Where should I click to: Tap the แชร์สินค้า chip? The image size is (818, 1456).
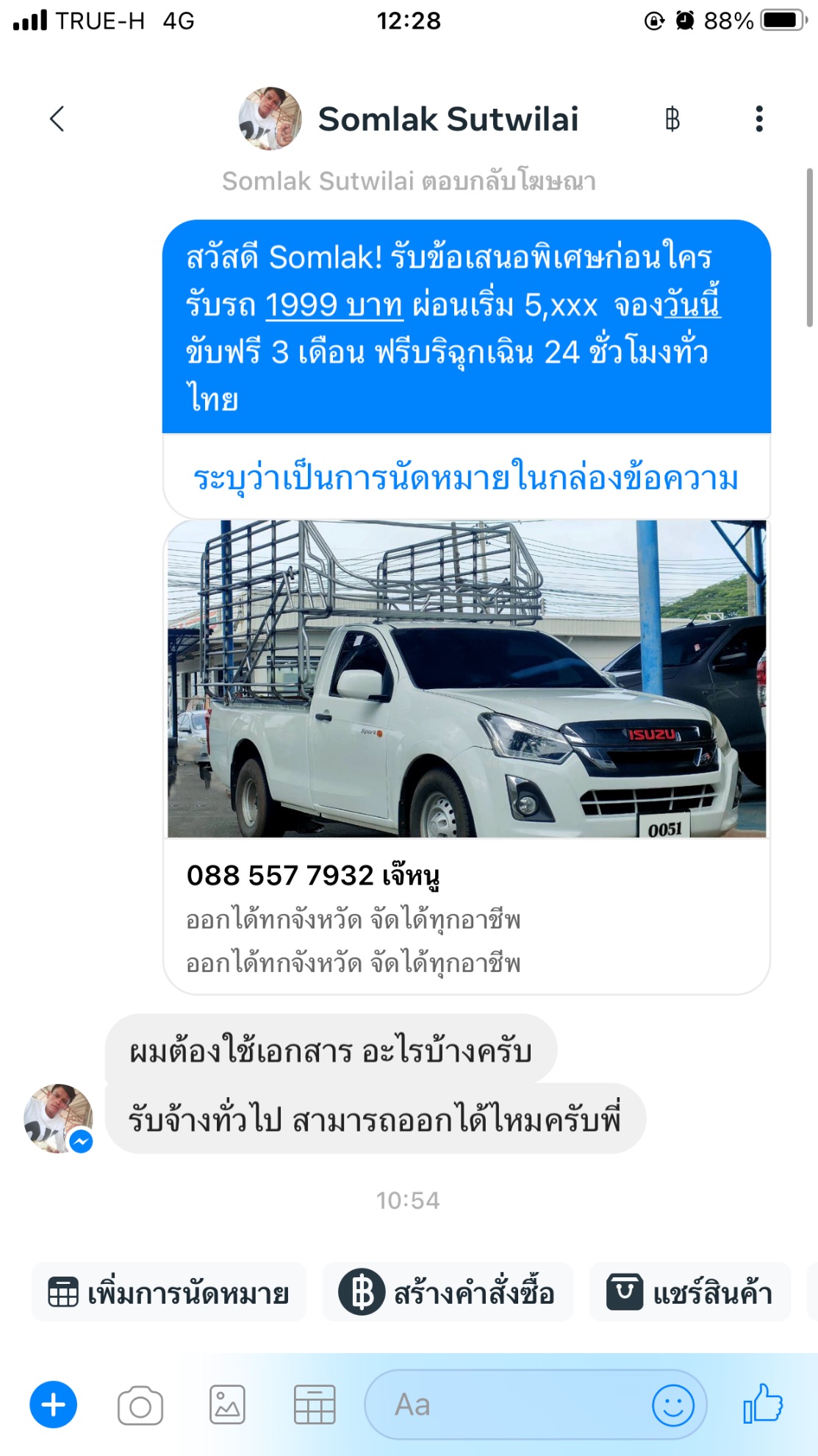click(689, 1292)
